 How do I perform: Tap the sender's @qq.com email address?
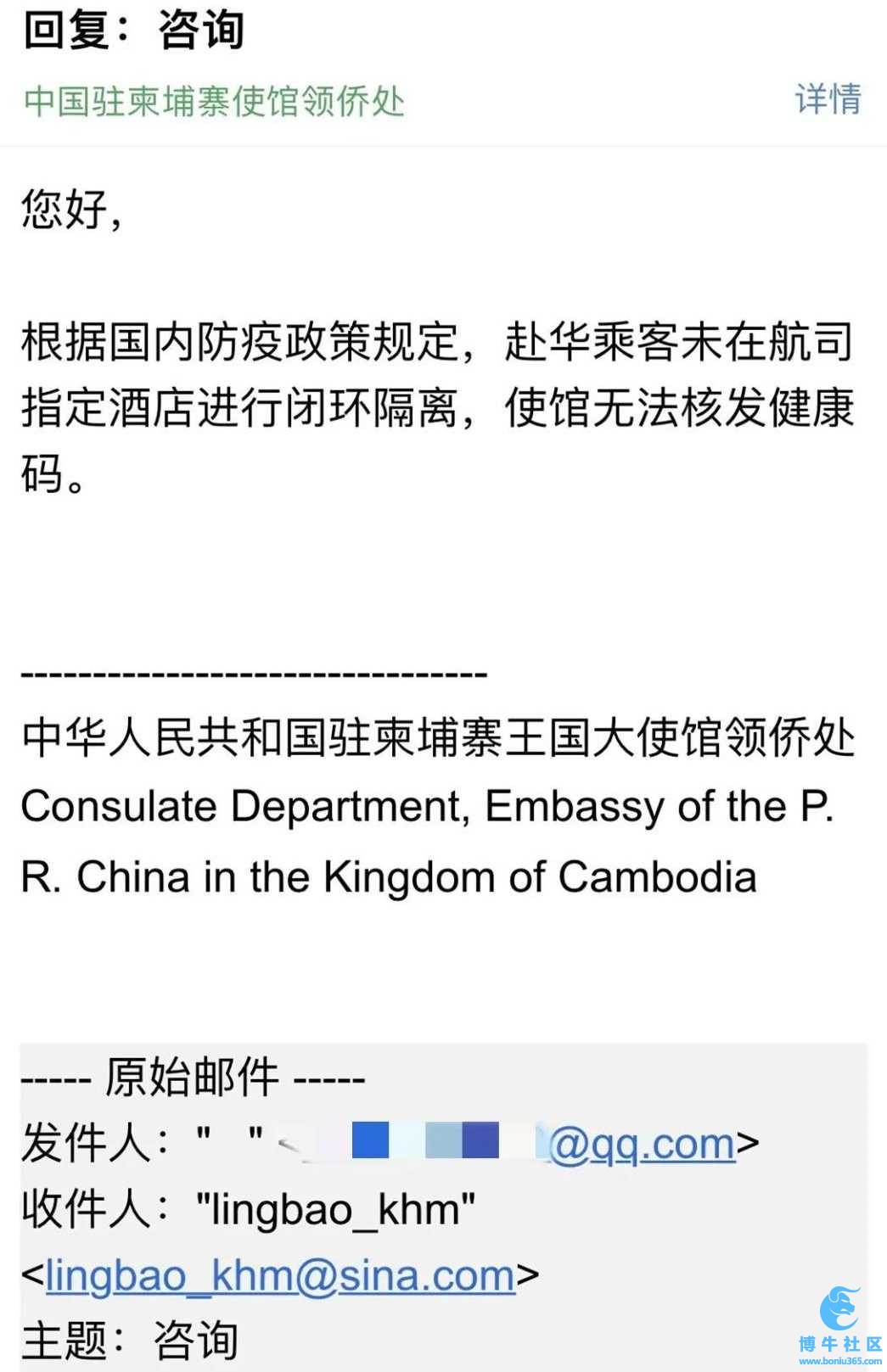pyautogui.click(x=641, y=1145)
